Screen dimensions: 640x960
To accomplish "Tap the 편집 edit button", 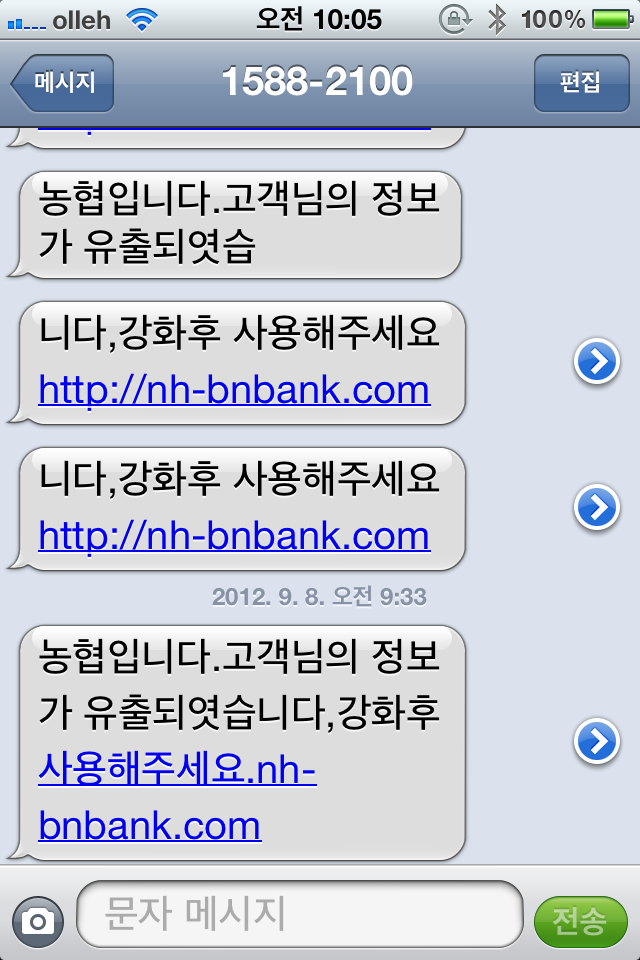I will point(580,82).
